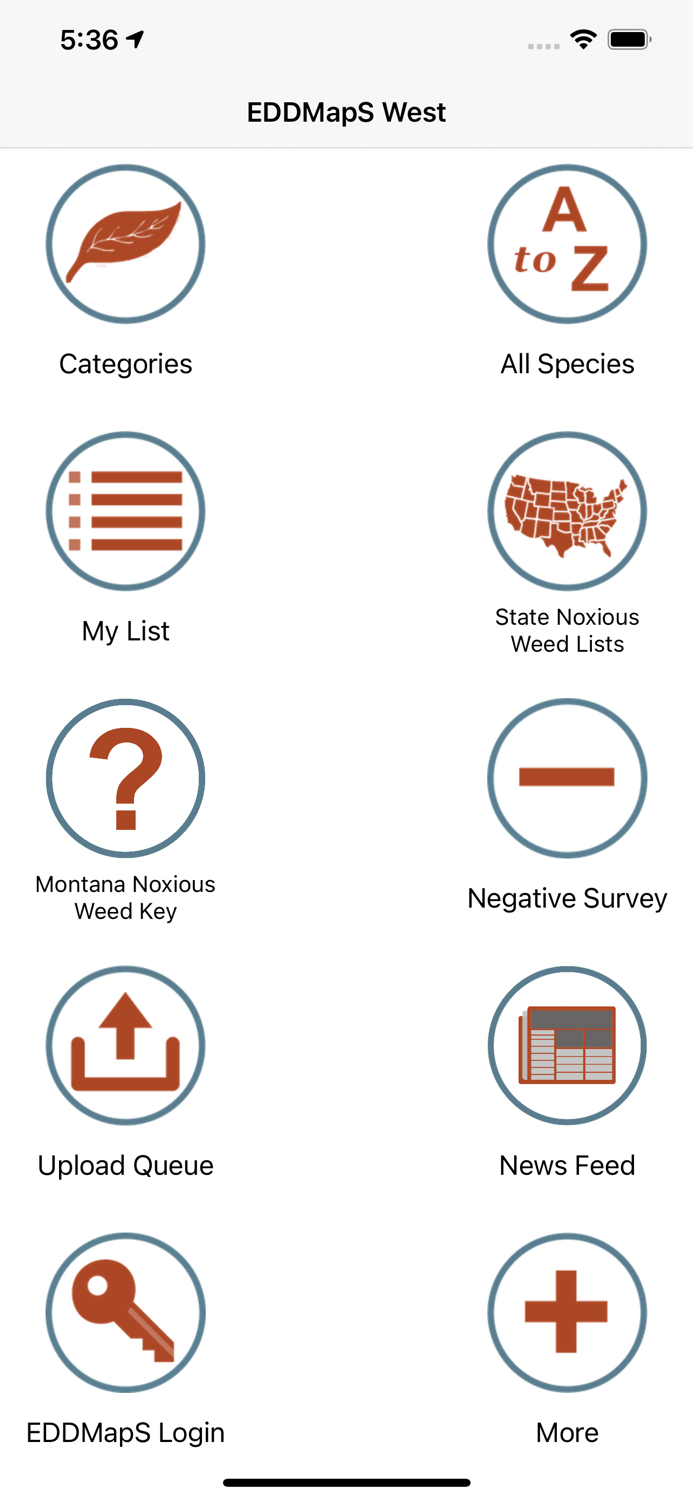Tap the More plus button

click(x=567, y=1312)
